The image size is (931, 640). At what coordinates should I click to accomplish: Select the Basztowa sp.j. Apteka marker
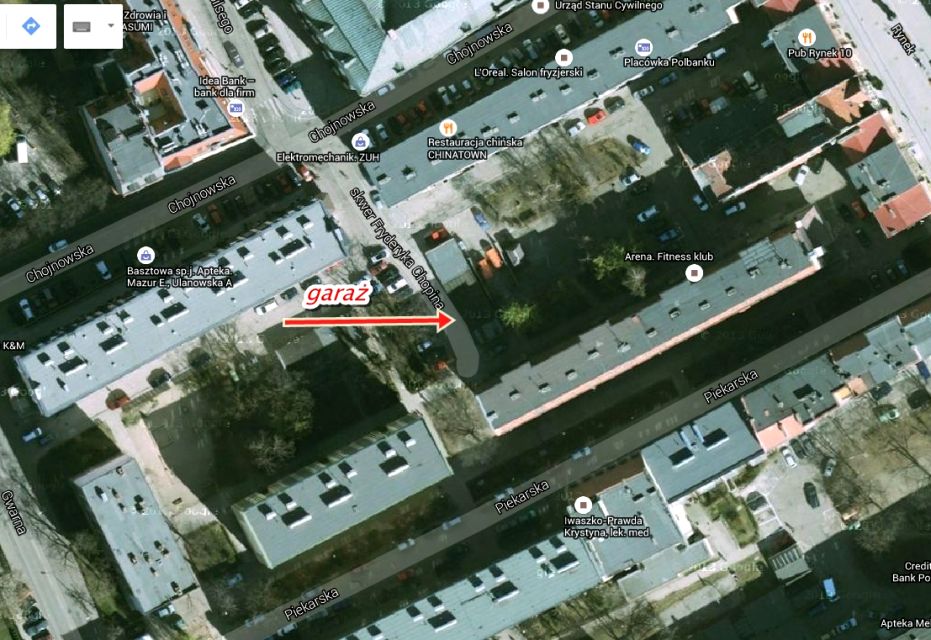[146, 254]
